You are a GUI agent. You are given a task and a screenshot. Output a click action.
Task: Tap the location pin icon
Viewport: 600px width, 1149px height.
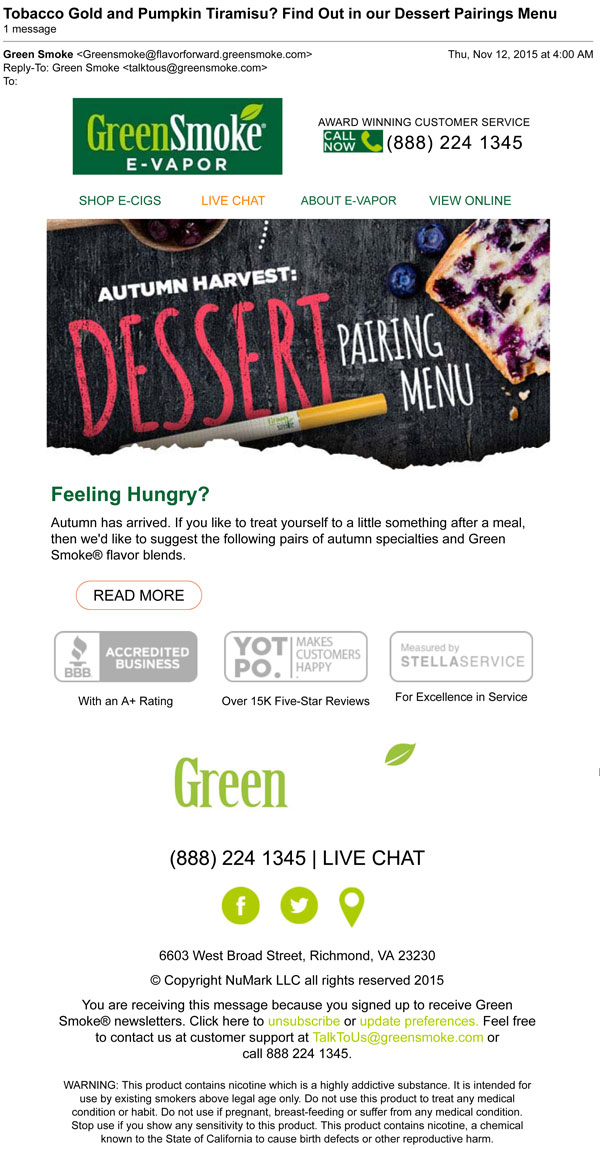point(352,907)
